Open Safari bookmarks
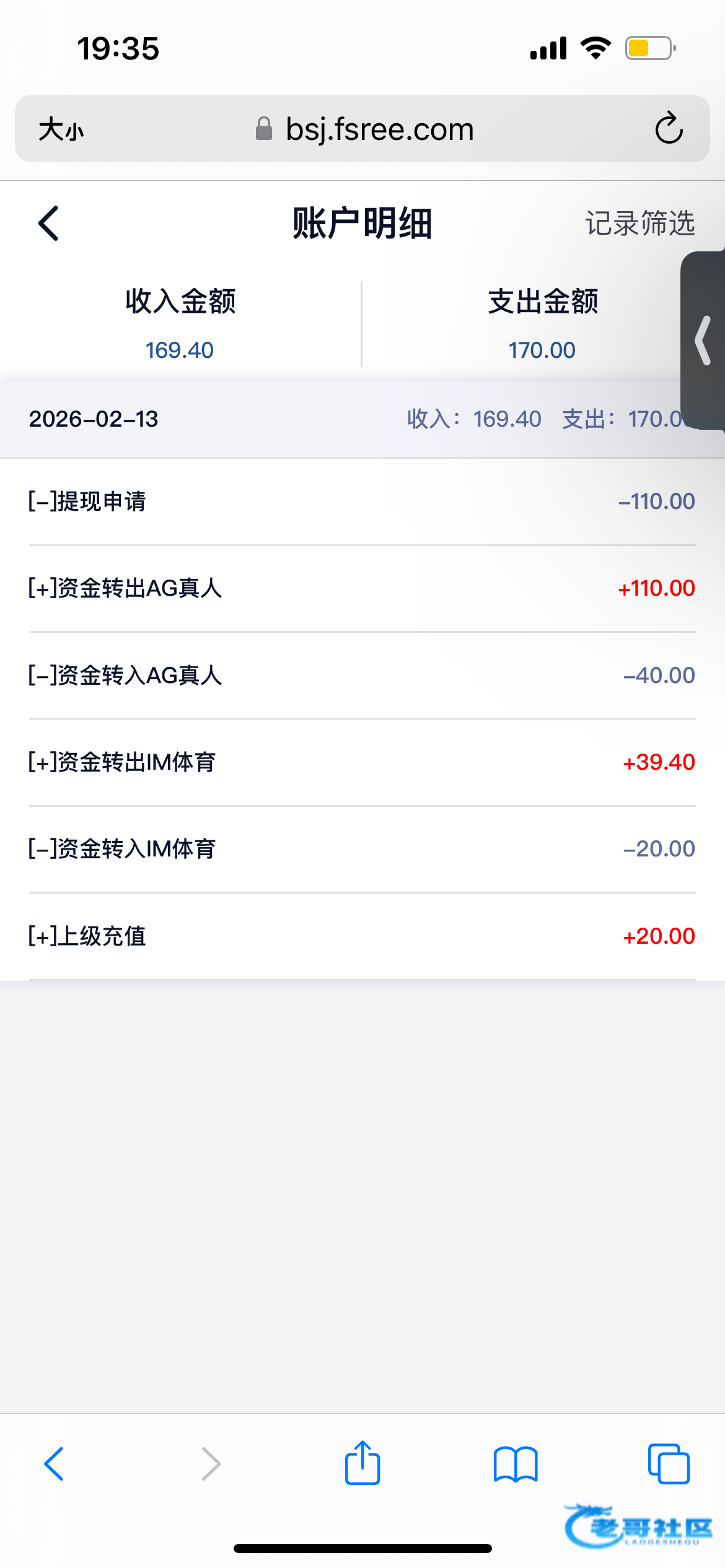Screen dimensions: 725x1568 click(516, 1464)
